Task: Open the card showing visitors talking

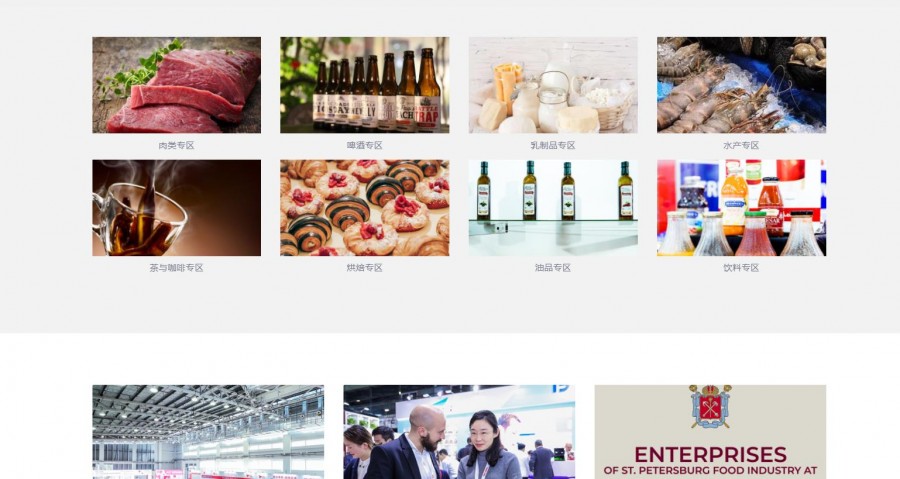Action: pos(459,432)
